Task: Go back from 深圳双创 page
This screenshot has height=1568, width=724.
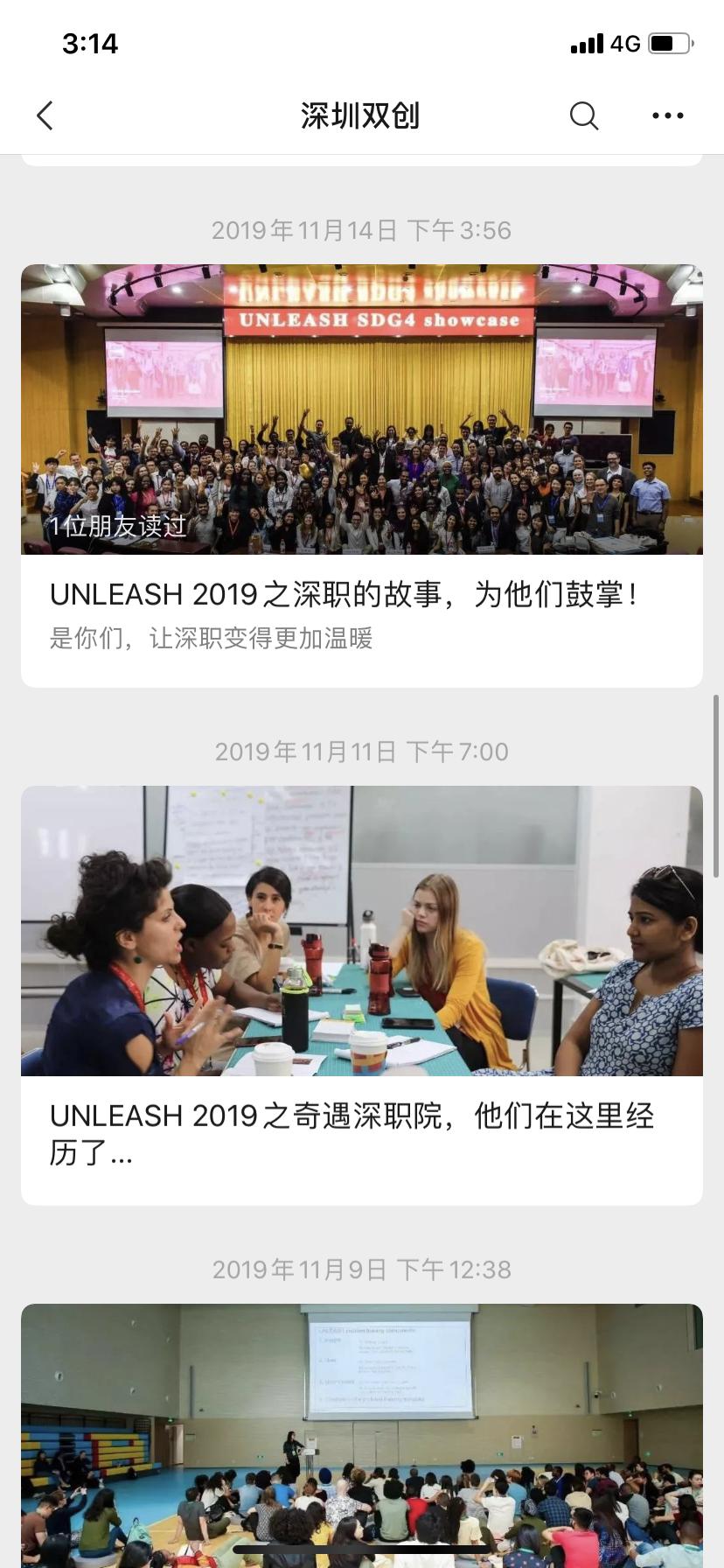Action: (x=45, y=115)
